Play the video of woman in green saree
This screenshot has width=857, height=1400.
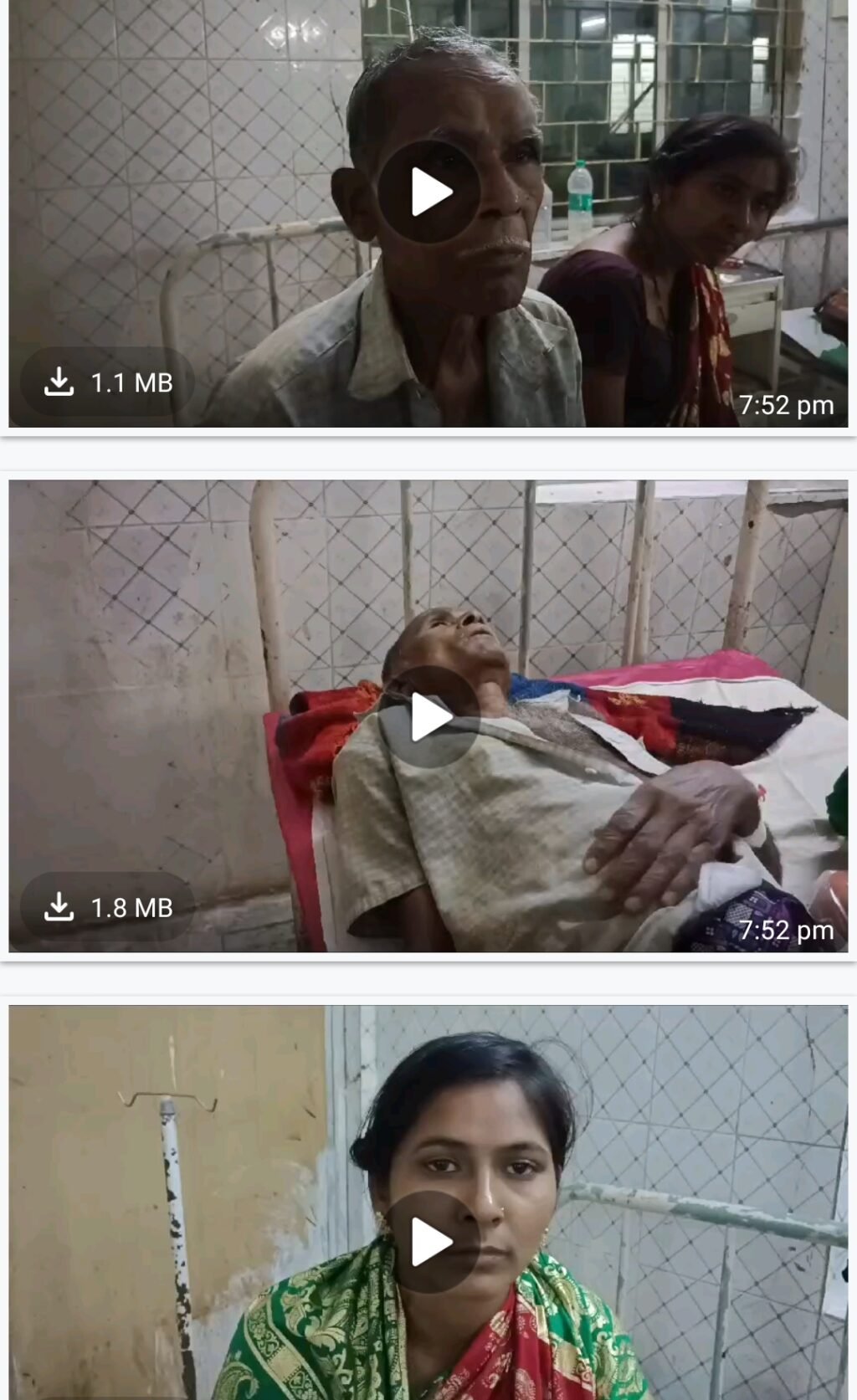428,1242
